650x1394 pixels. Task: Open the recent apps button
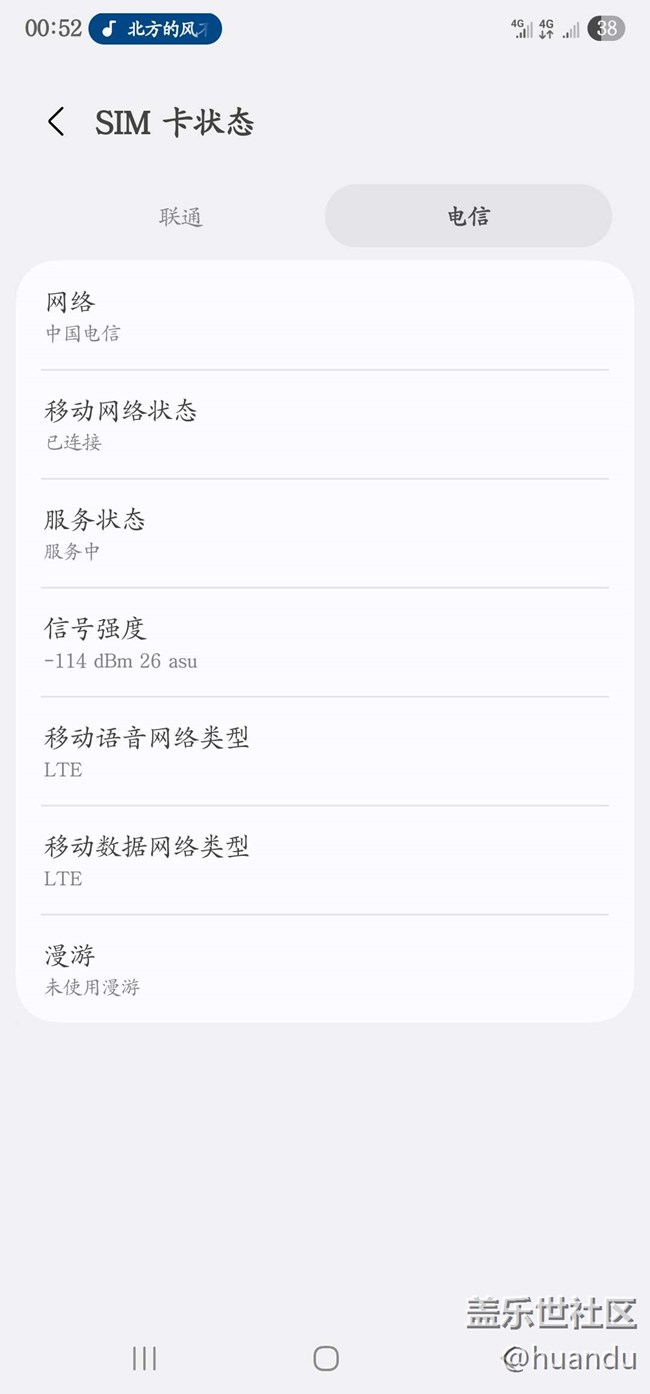145,1357
